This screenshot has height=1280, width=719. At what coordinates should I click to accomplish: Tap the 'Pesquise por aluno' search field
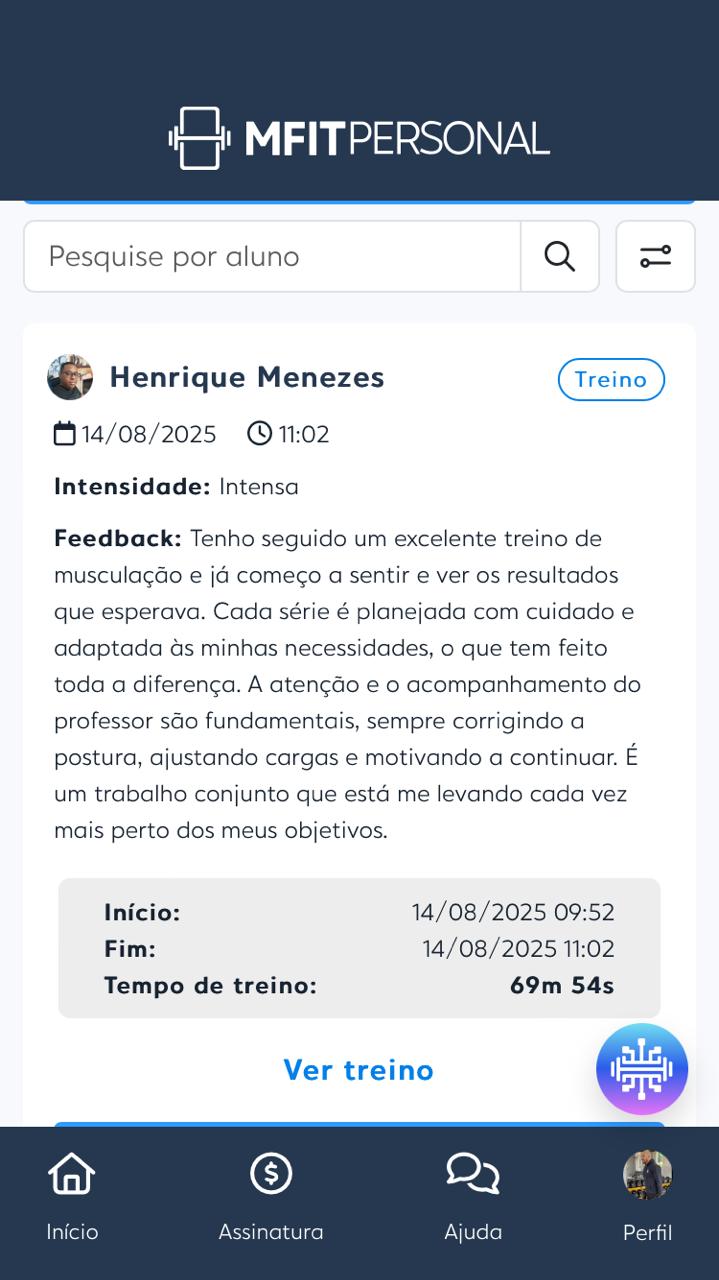pyautogui.click(x=272, y=257)
